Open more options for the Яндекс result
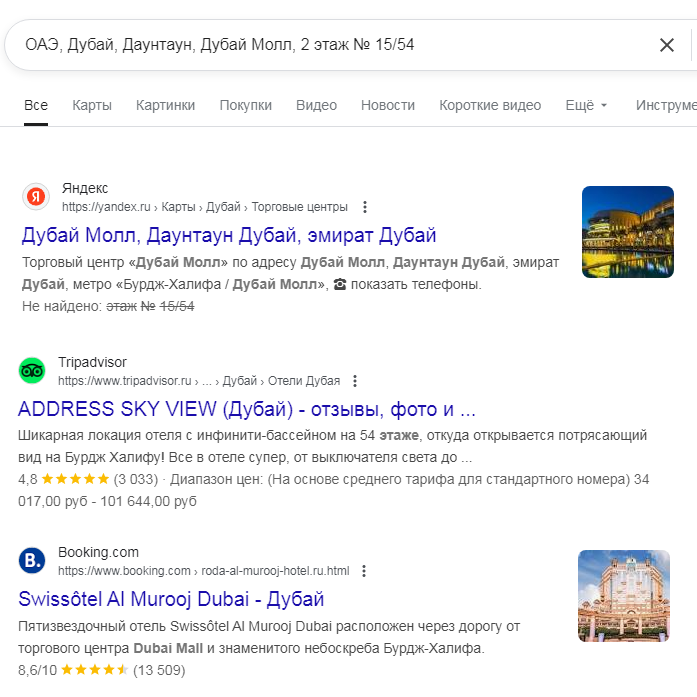The width and height of the screenshot is (697, 697). 365,207
